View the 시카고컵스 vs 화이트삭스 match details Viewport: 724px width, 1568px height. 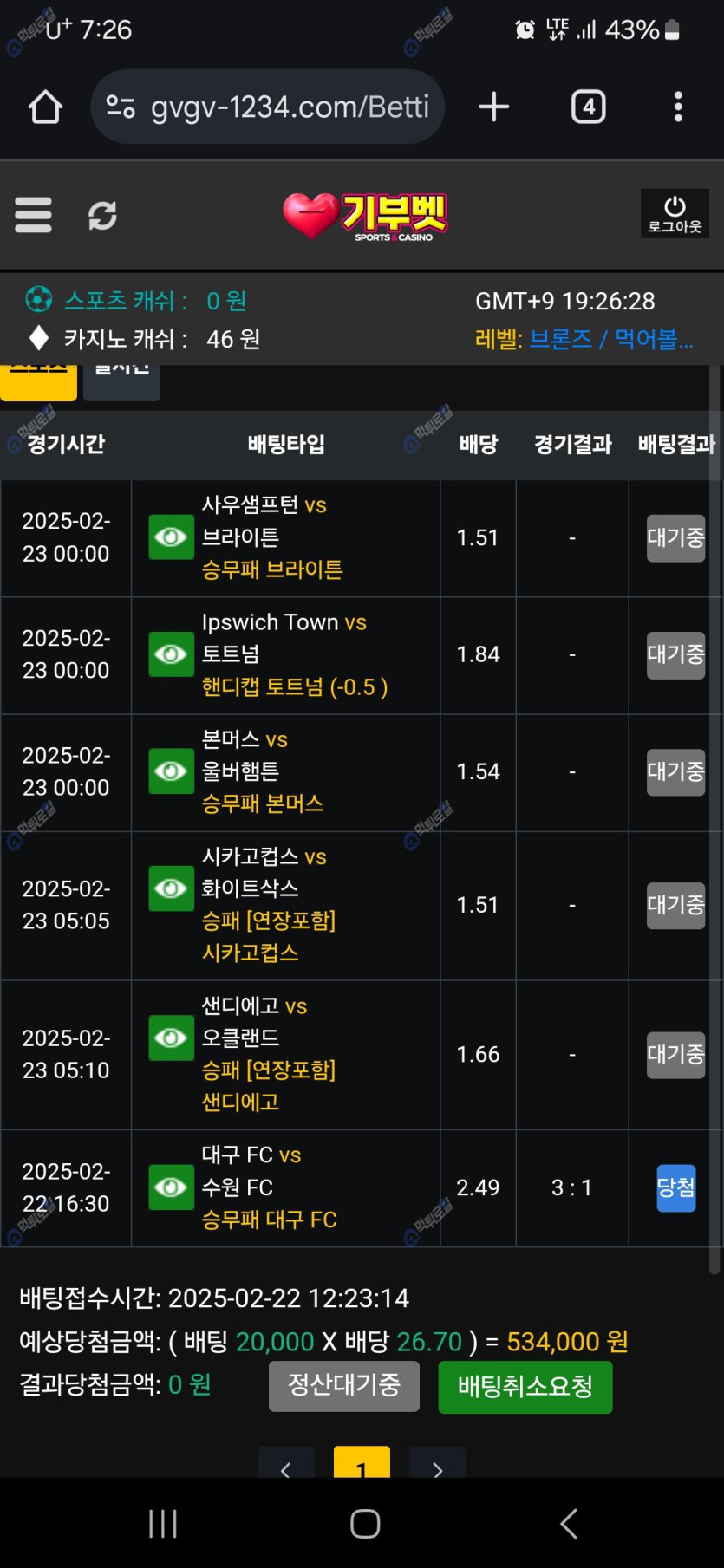point(171,888)
